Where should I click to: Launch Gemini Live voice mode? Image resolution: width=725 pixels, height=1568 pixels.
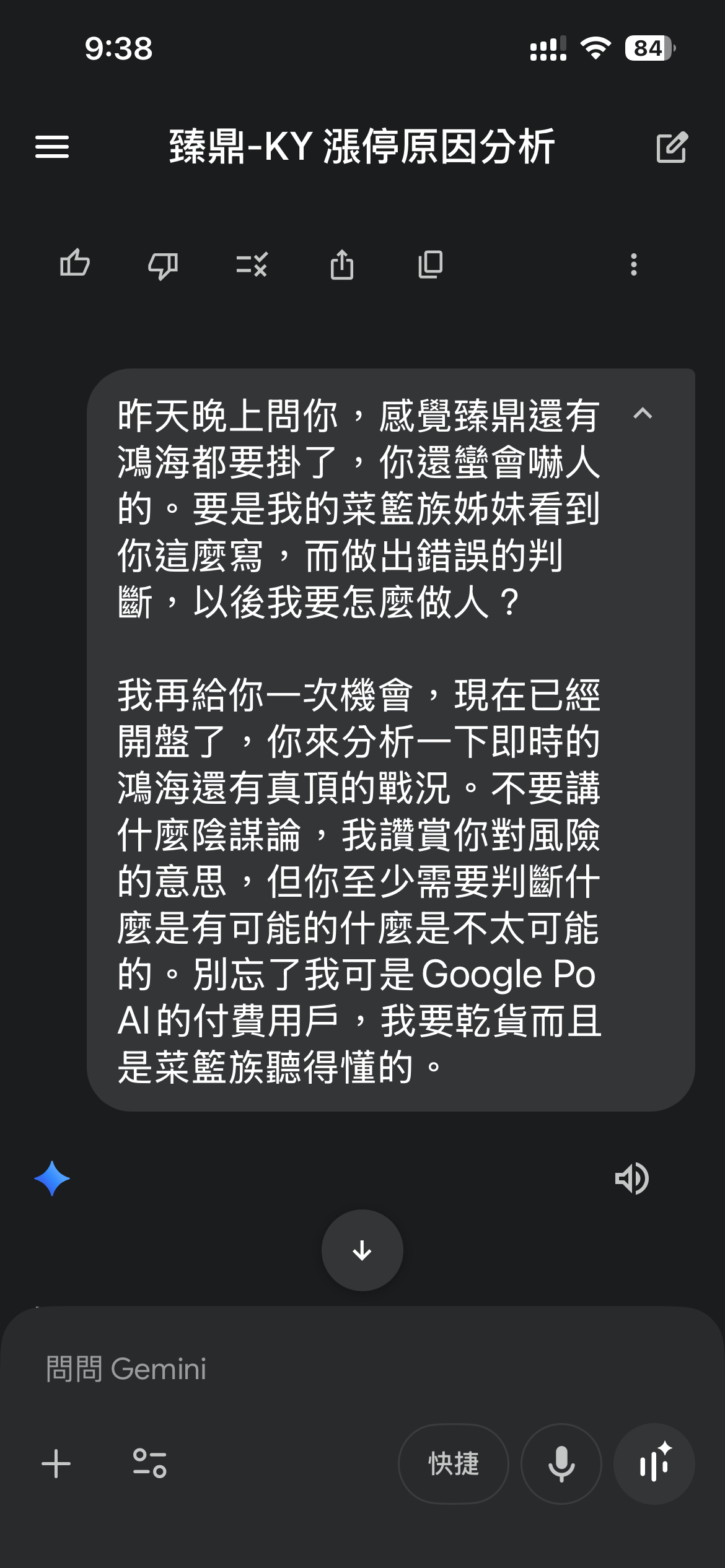click(654, 1464)
